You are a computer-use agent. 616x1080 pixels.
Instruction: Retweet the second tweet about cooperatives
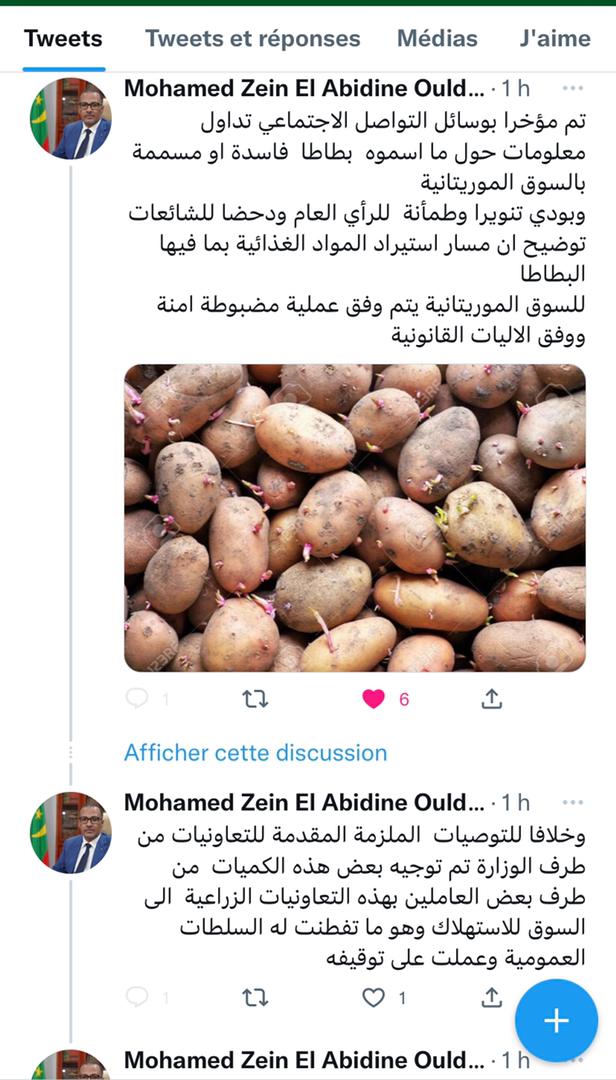pos(255,997)
